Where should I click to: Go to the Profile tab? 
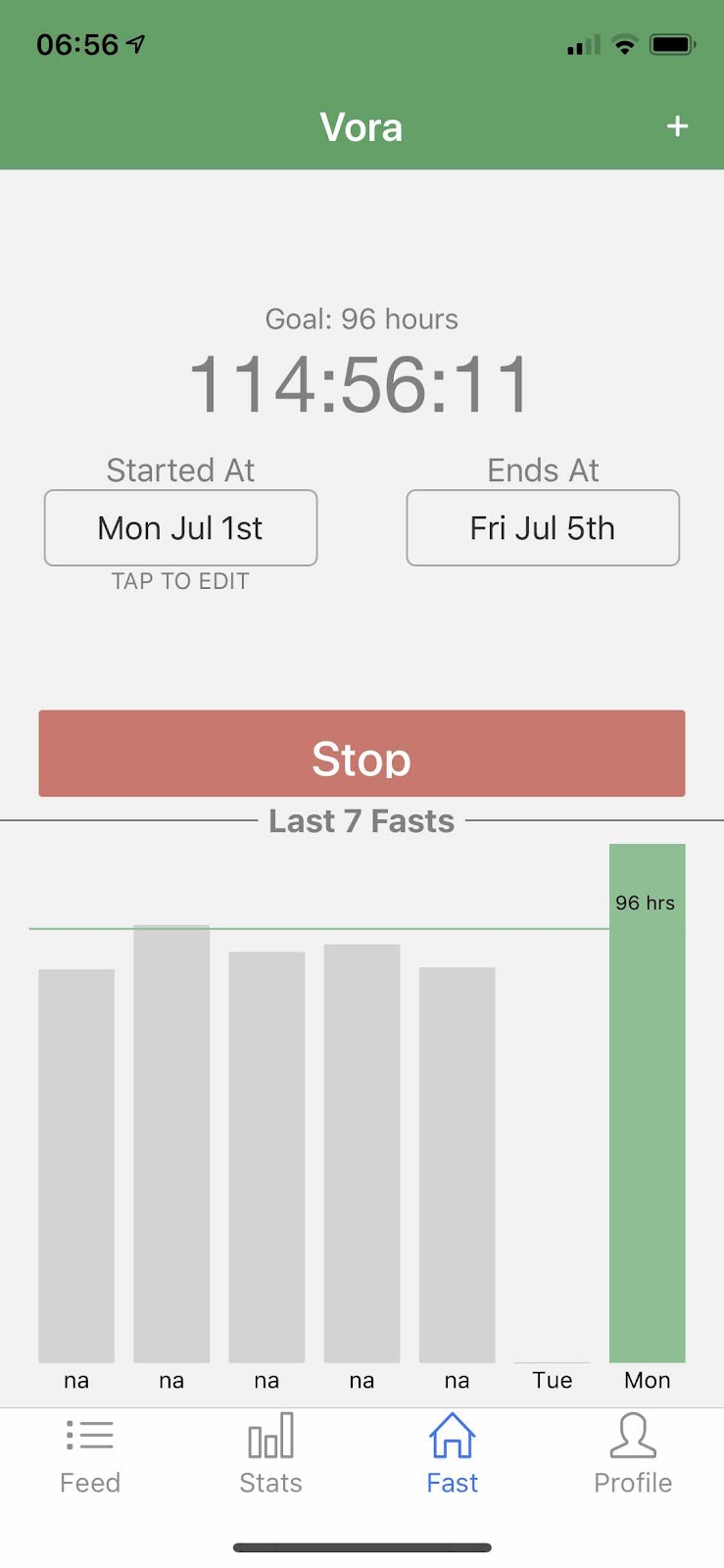(633, 1455)
